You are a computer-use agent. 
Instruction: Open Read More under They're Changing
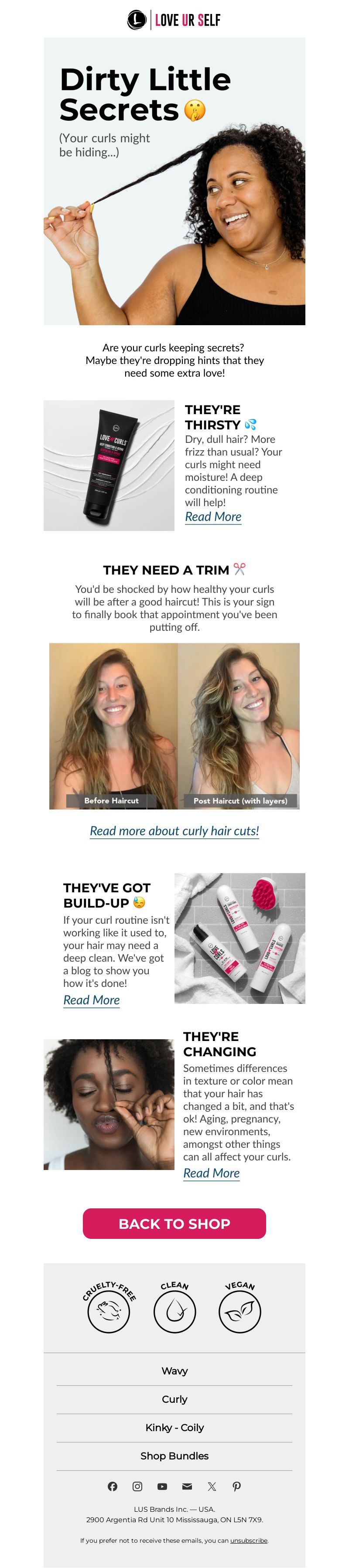coord(211,1173)
